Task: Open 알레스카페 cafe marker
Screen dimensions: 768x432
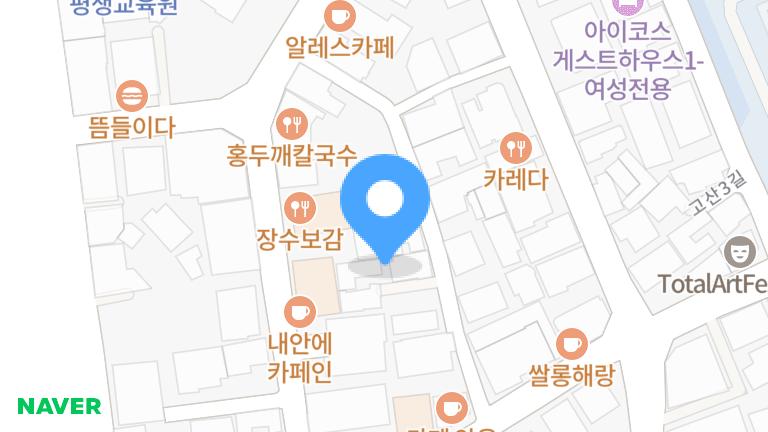Action: pyautogui.click(x=340, y=17)
